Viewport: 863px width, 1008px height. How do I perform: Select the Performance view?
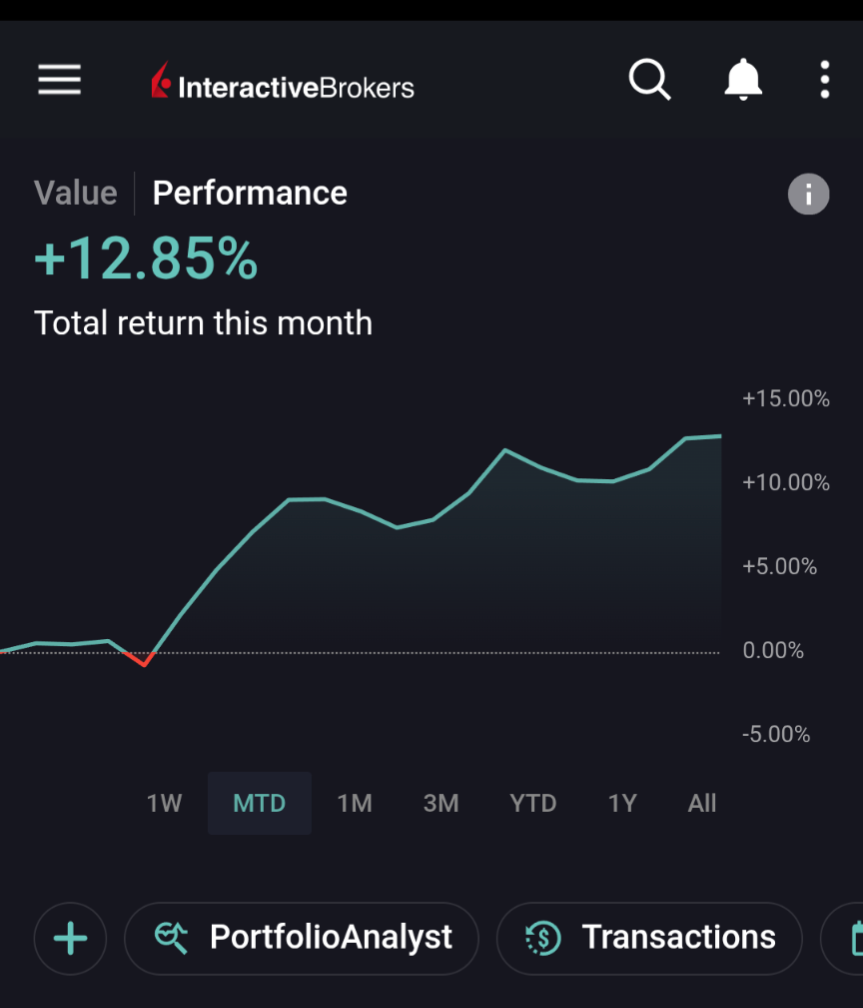[249, 192]
